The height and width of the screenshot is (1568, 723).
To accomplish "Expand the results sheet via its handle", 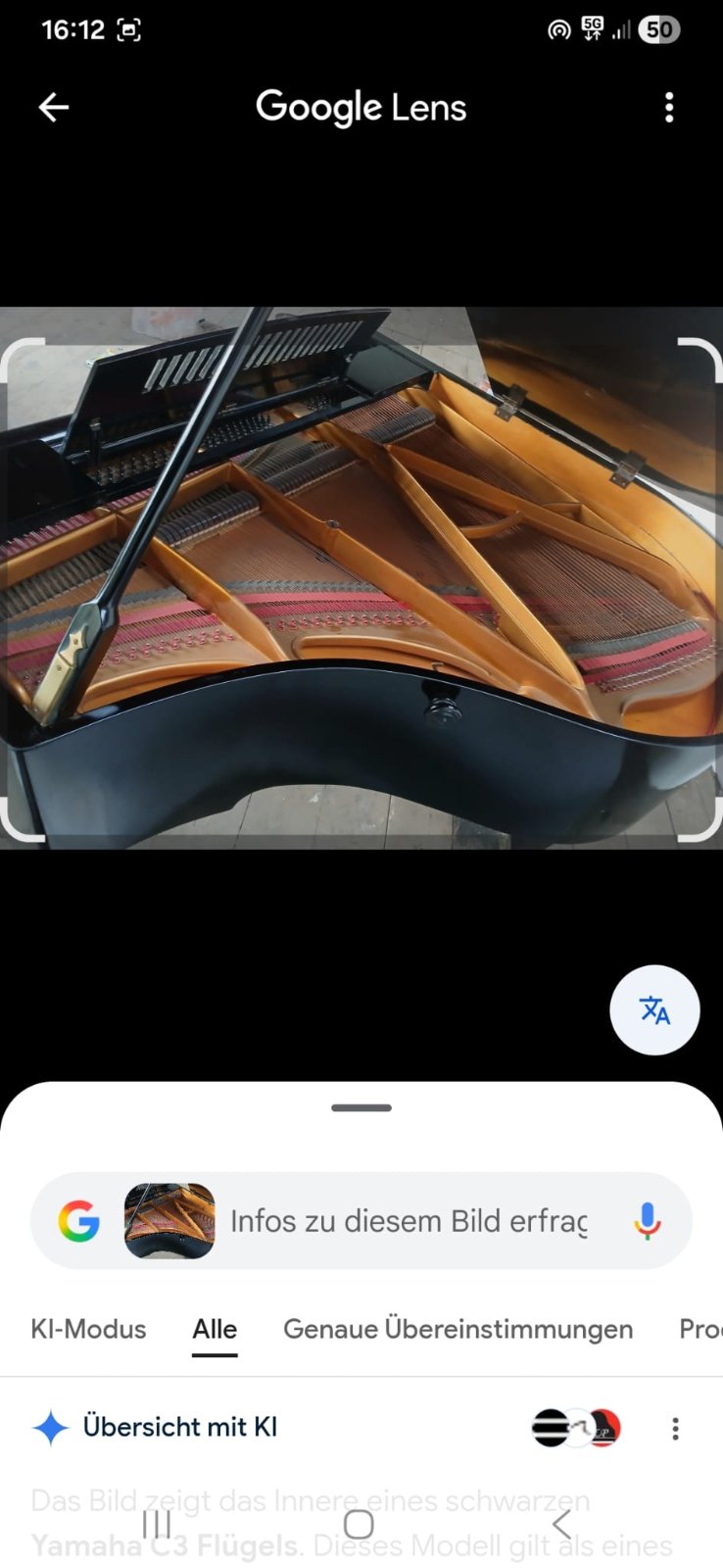I will (361, 1107).
